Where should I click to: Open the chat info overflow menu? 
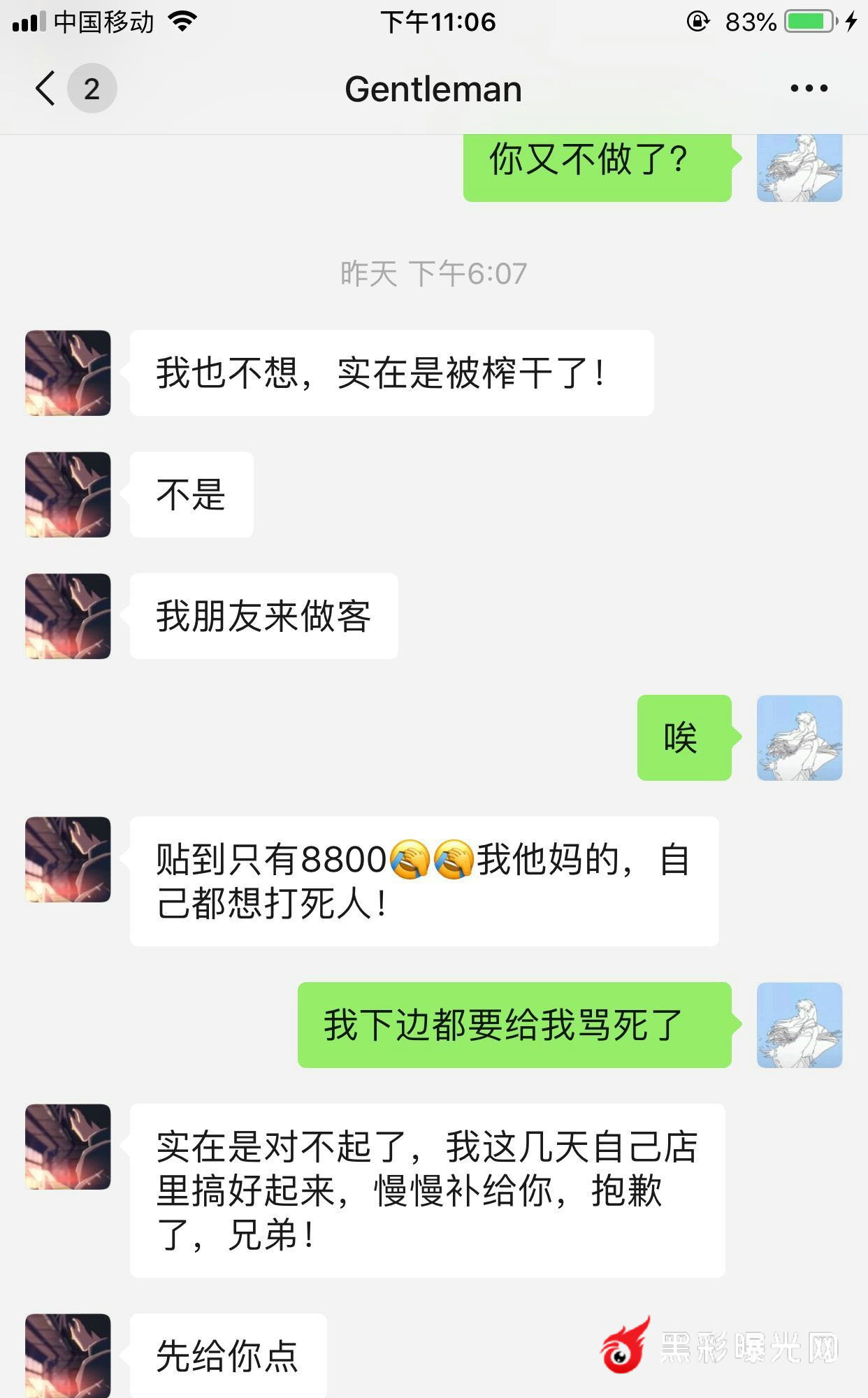point(809,89)
